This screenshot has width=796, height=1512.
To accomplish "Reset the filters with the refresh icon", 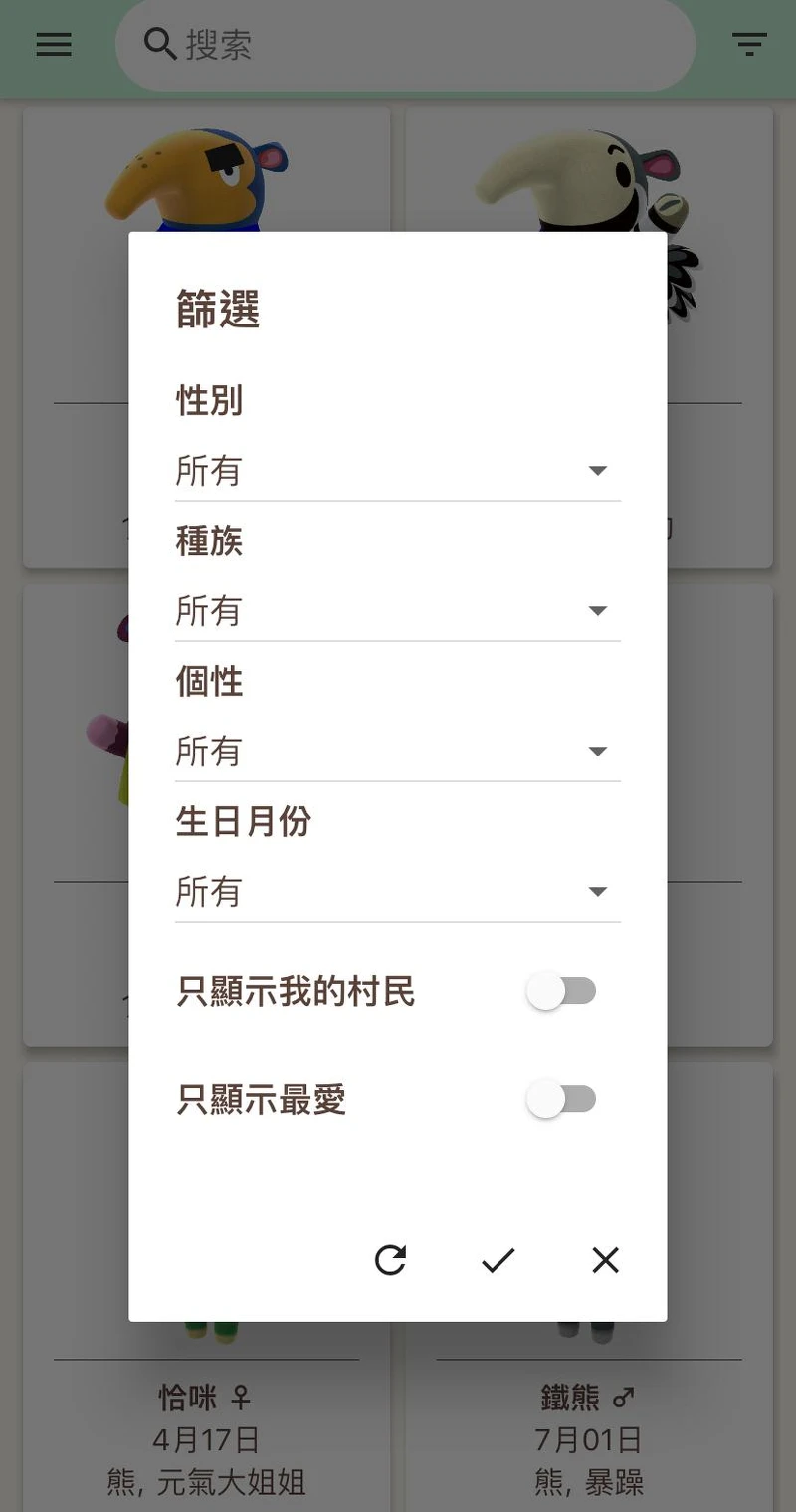I will 390,1260.
